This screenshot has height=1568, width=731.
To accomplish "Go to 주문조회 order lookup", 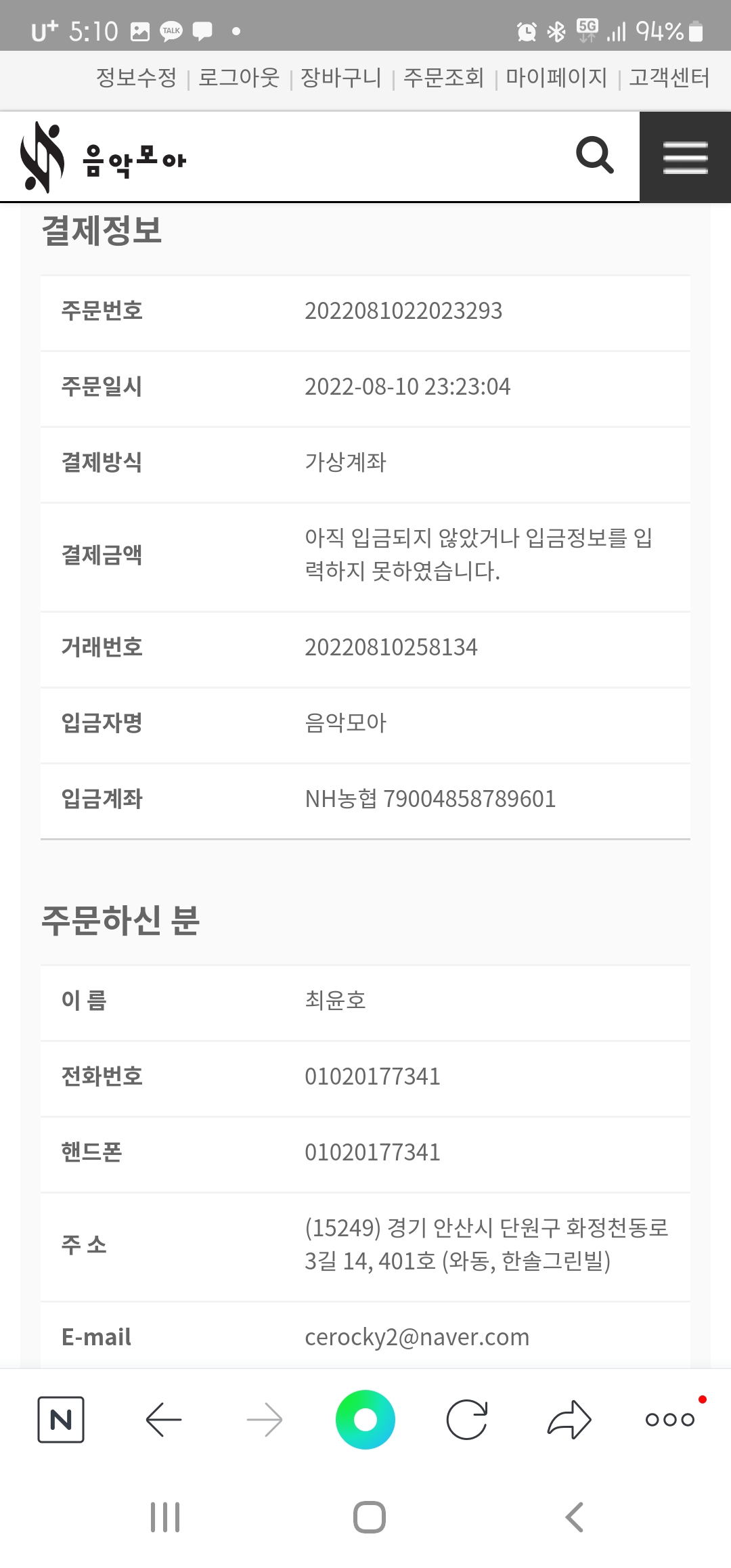I will 443,78.
